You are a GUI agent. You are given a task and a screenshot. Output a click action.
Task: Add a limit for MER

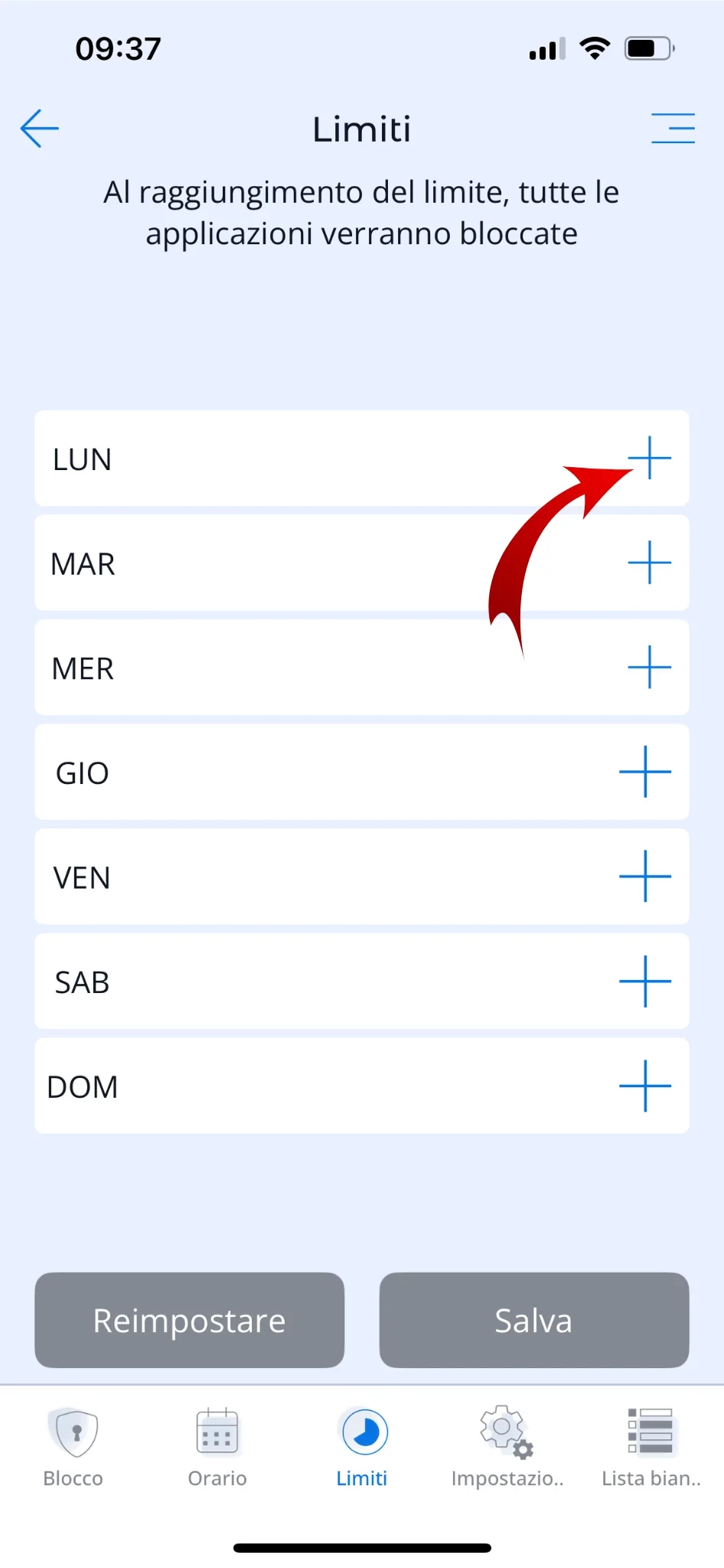pyautogui.click(x=649, y=667)
